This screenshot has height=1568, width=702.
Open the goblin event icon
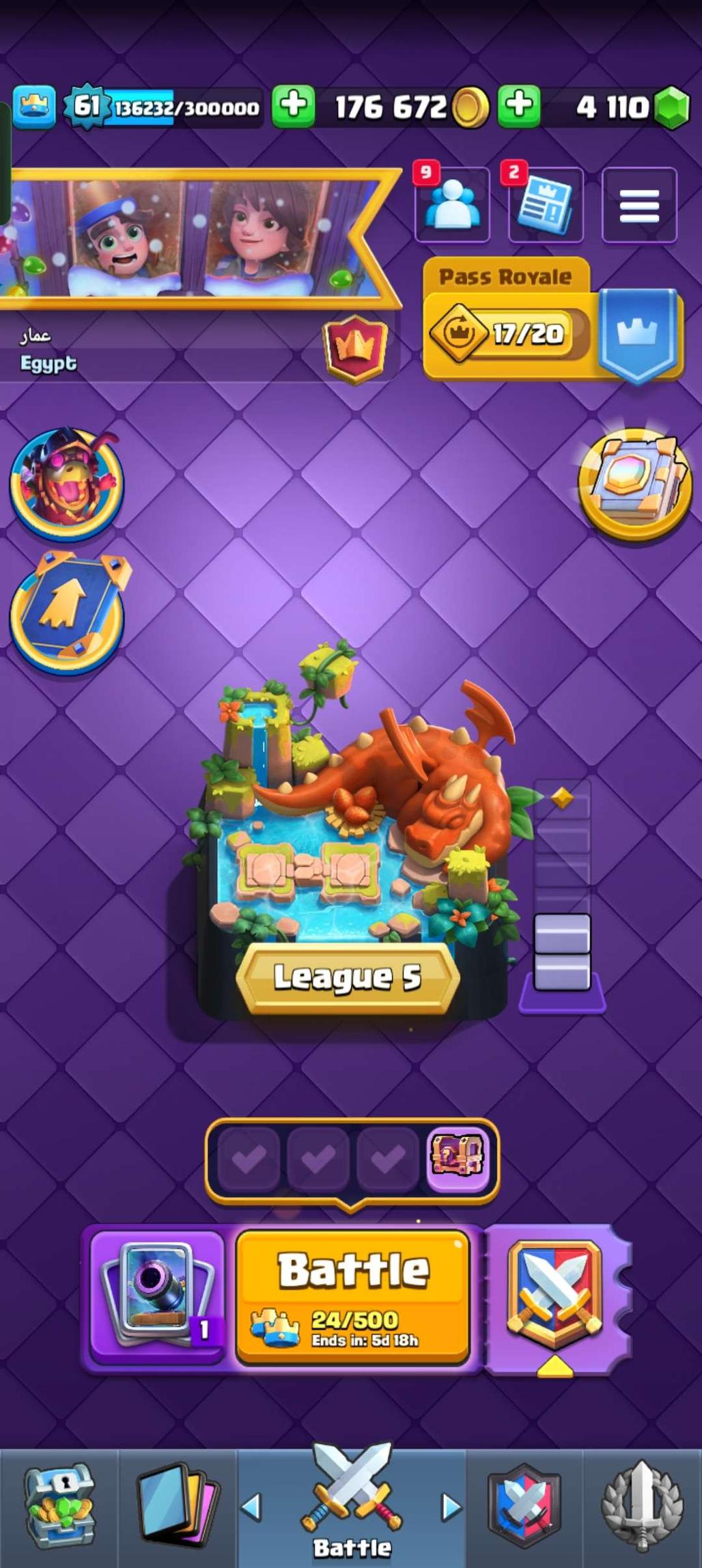click(66, 482)
